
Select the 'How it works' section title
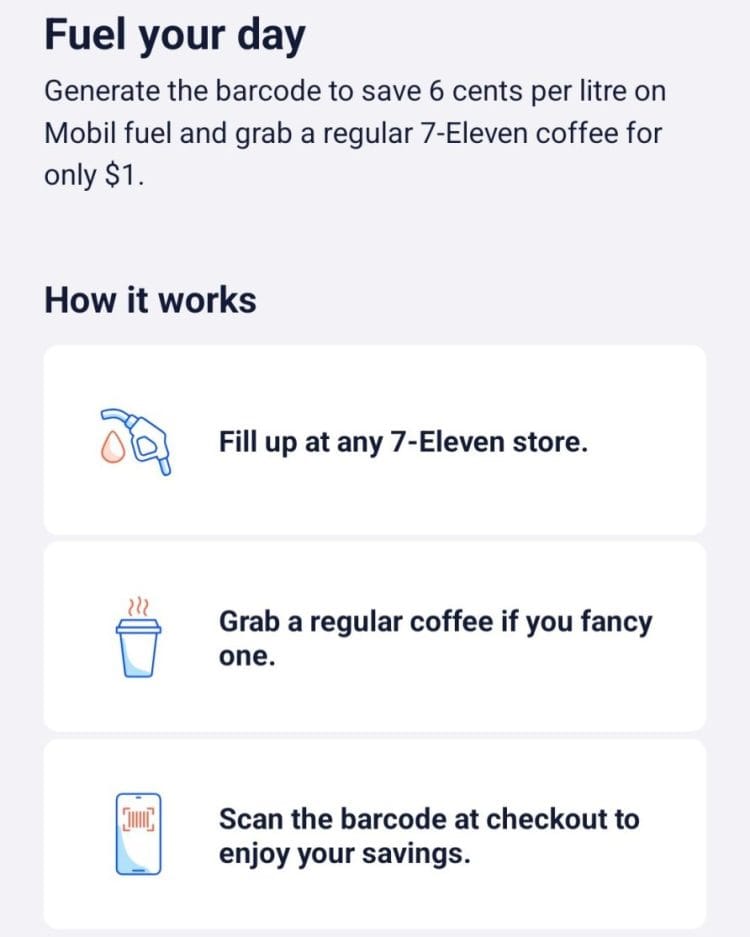(x=151, y=299)
